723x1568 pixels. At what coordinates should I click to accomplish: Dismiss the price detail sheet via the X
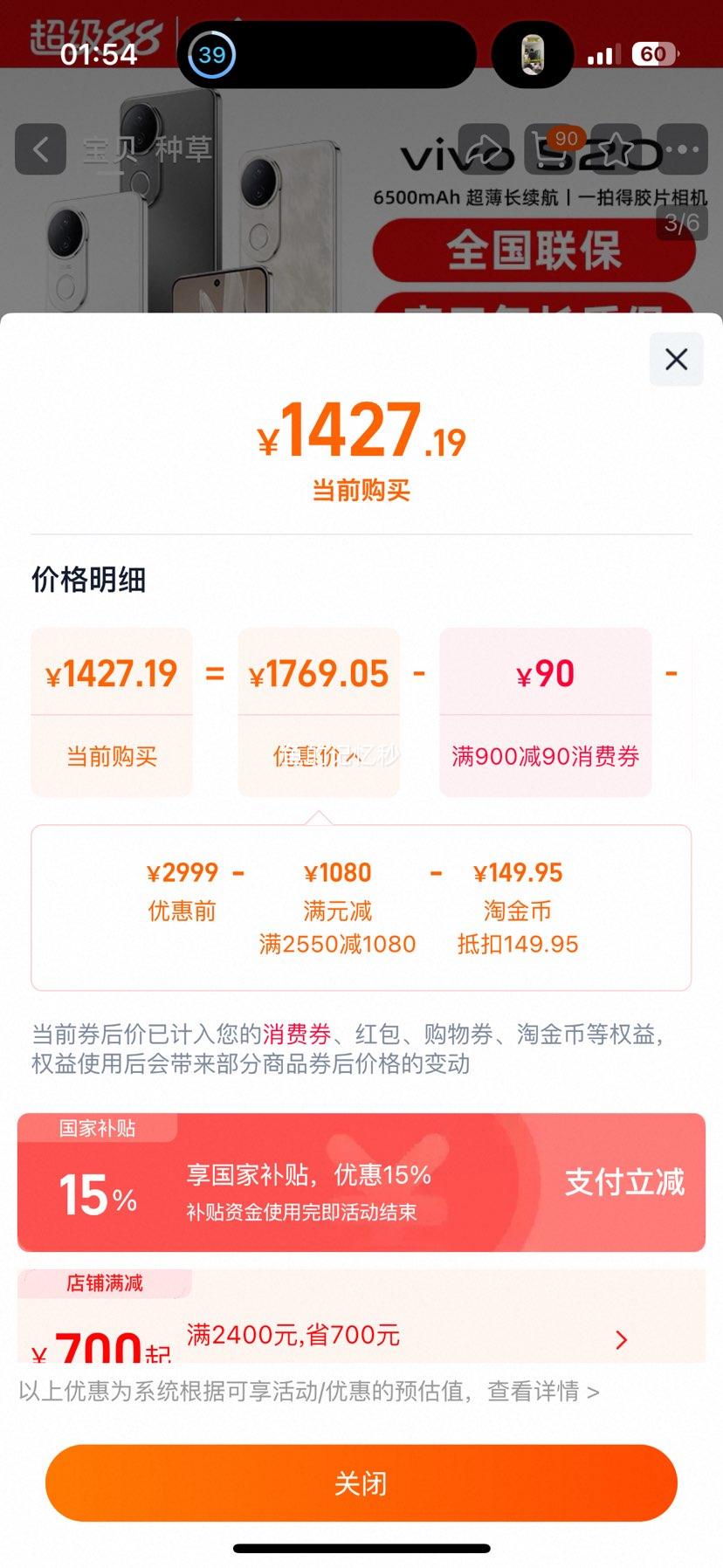(x=675, y=360)
